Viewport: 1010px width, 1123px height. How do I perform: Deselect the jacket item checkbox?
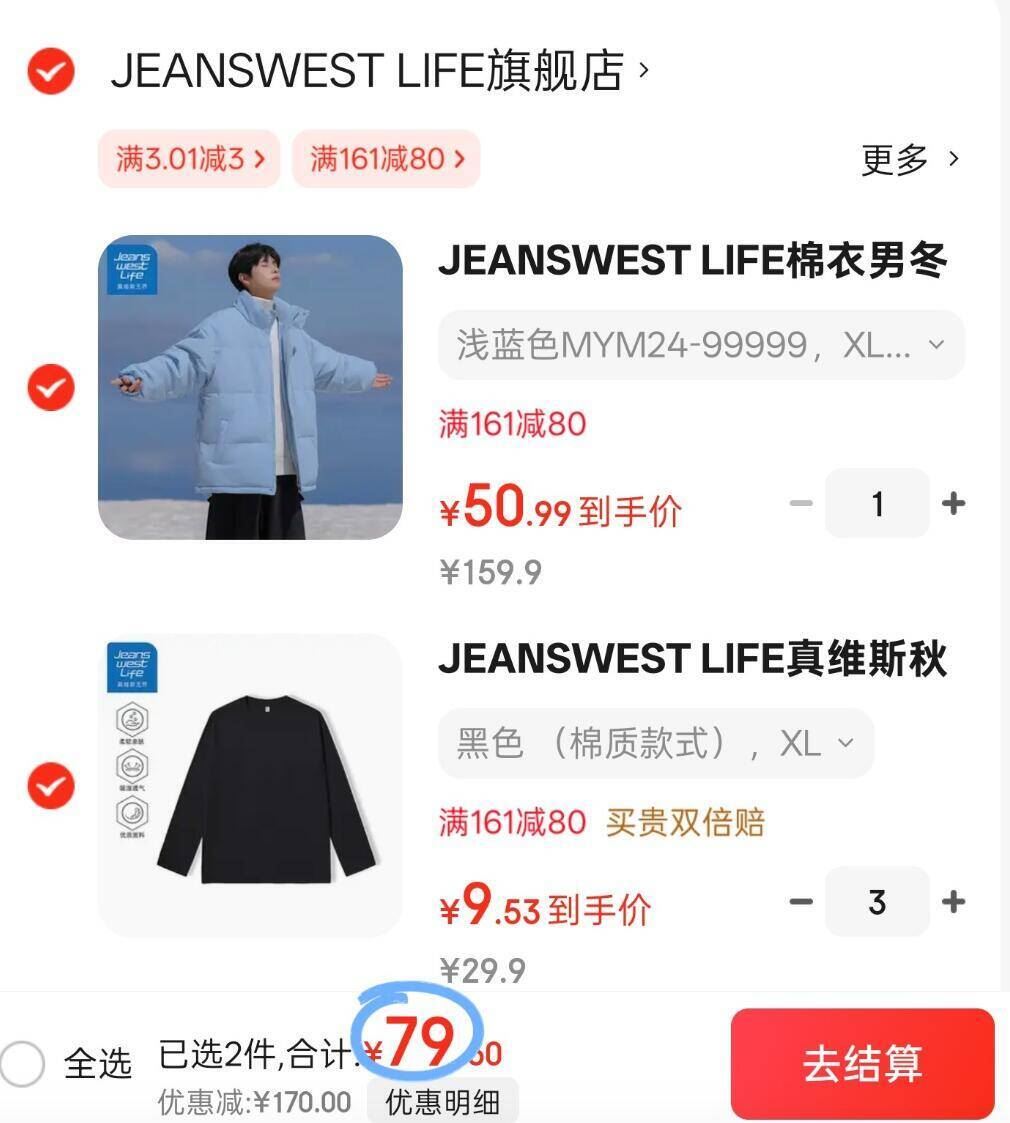point(50,387)
